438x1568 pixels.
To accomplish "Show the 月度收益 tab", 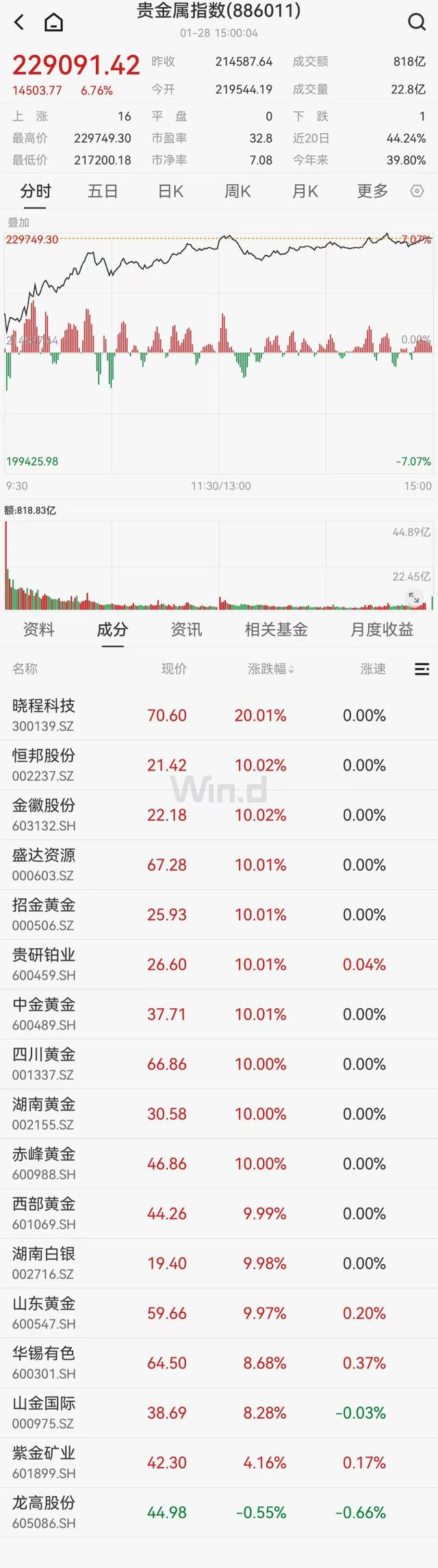I will click(x=382, y=630).
